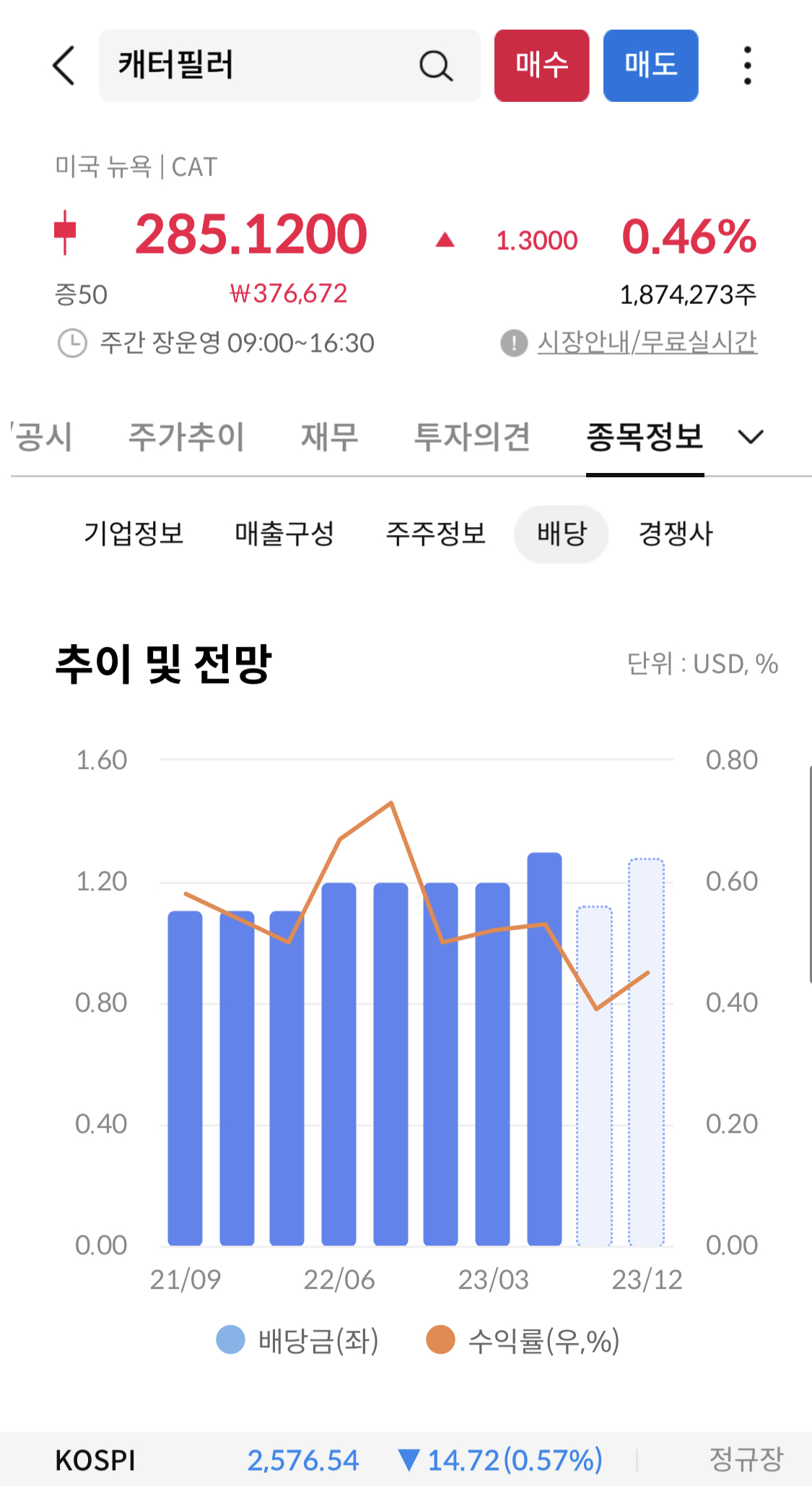This screenshot has width=812, height=1486.
Task: Open the three-dot overflow menu
Action: (x=748, y=66)
